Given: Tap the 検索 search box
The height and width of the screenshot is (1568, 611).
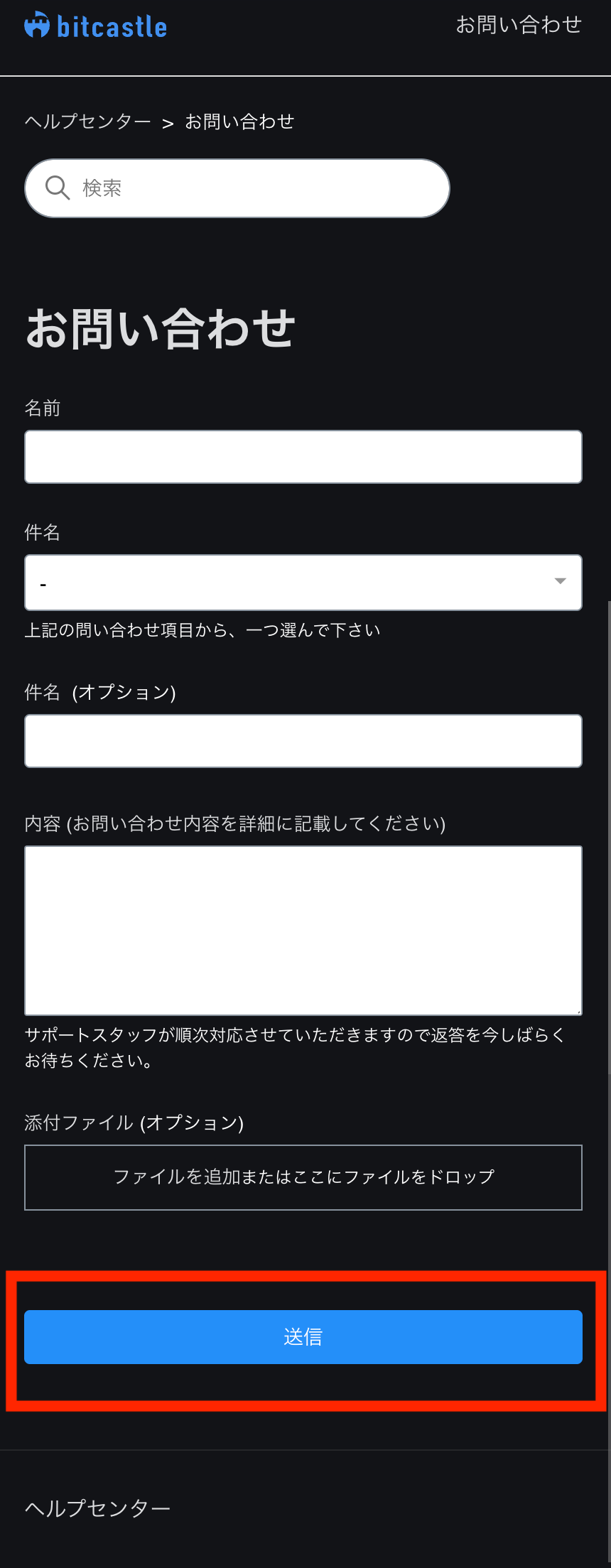Looking at the screenshot, I should pyautogui.click(x=237, y=188).
